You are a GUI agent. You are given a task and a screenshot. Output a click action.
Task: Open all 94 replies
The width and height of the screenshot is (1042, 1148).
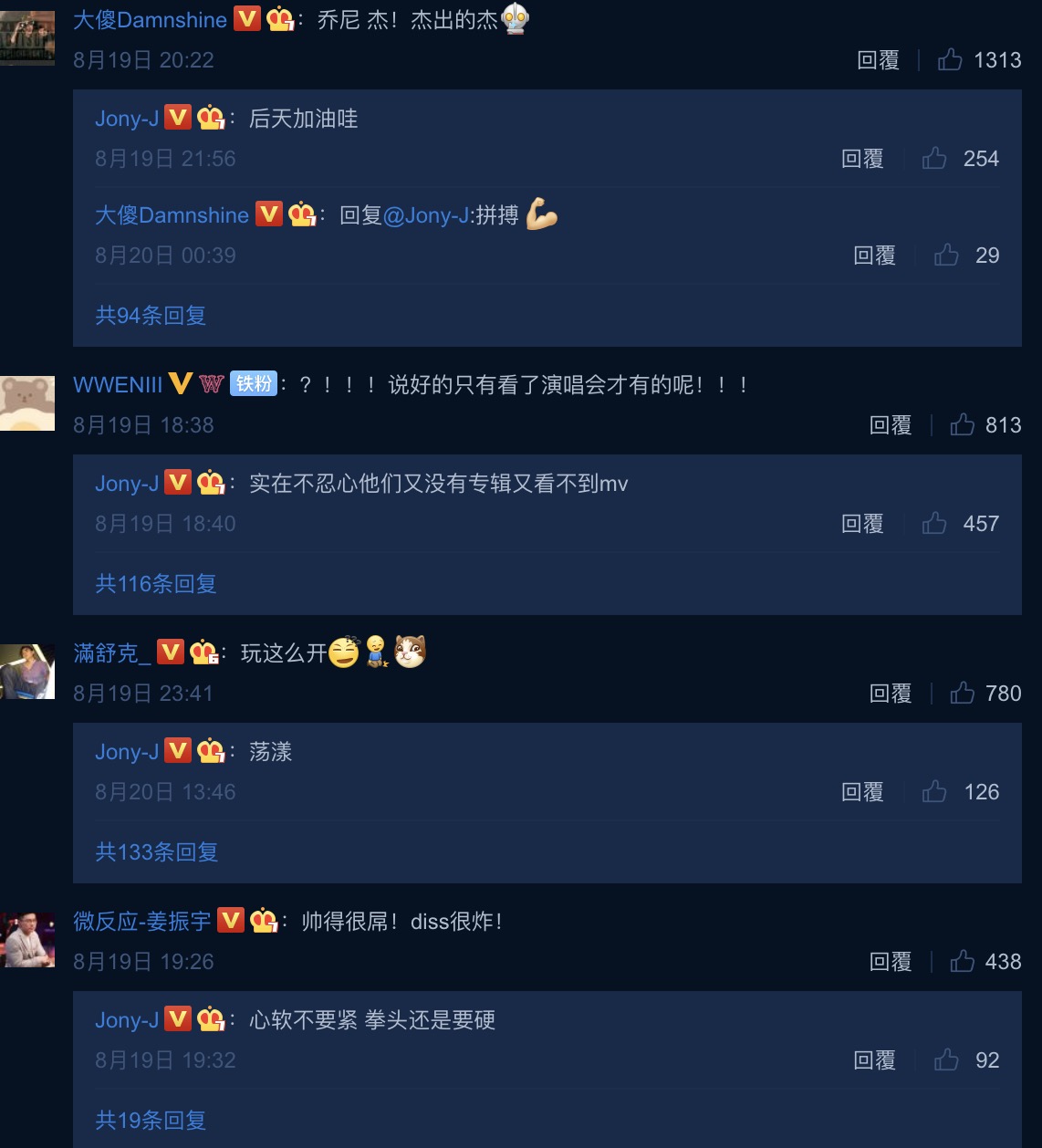coord(151,316)
